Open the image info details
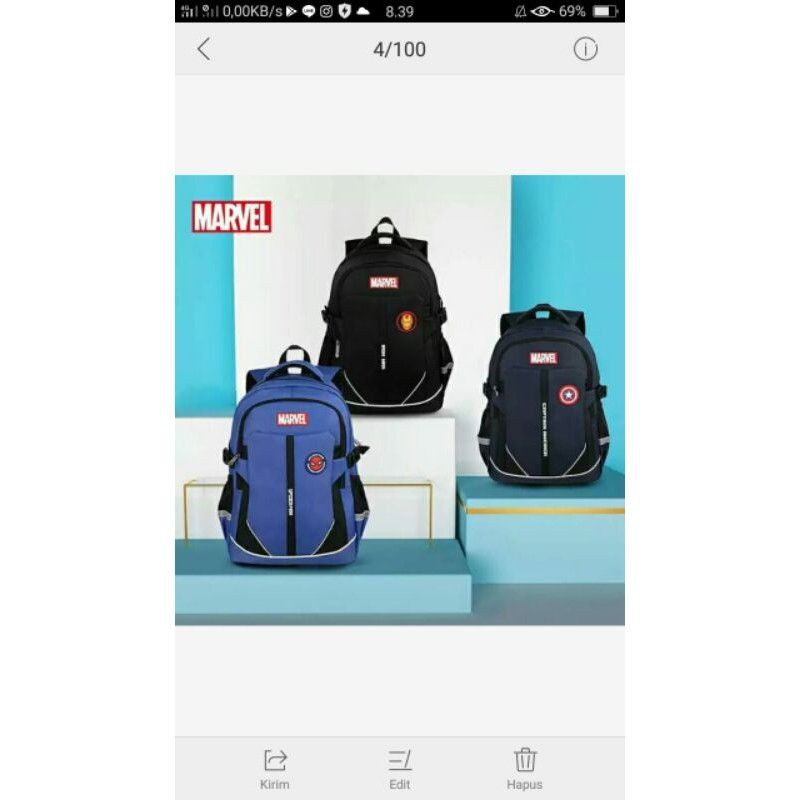Screen dimensions: 800x800 tap(585, 49)
